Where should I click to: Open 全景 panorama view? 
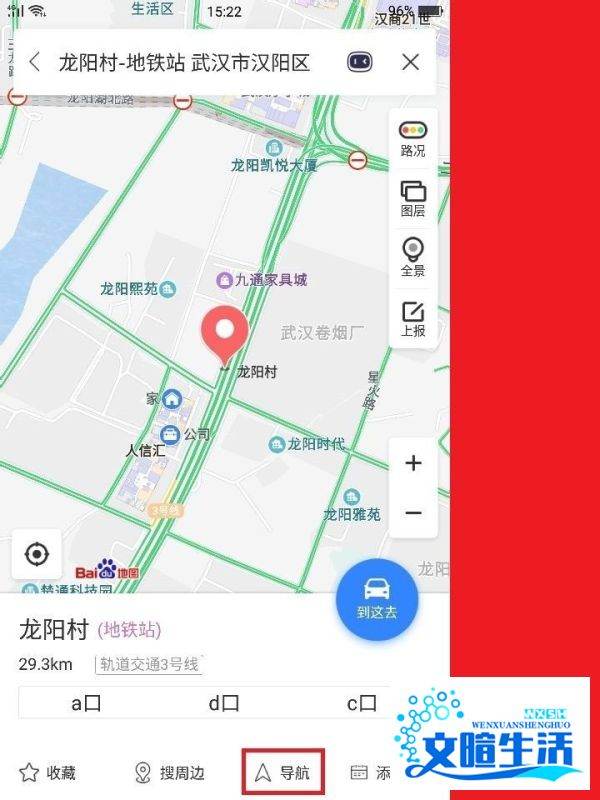pyautogui.click(x=412, y=257)
